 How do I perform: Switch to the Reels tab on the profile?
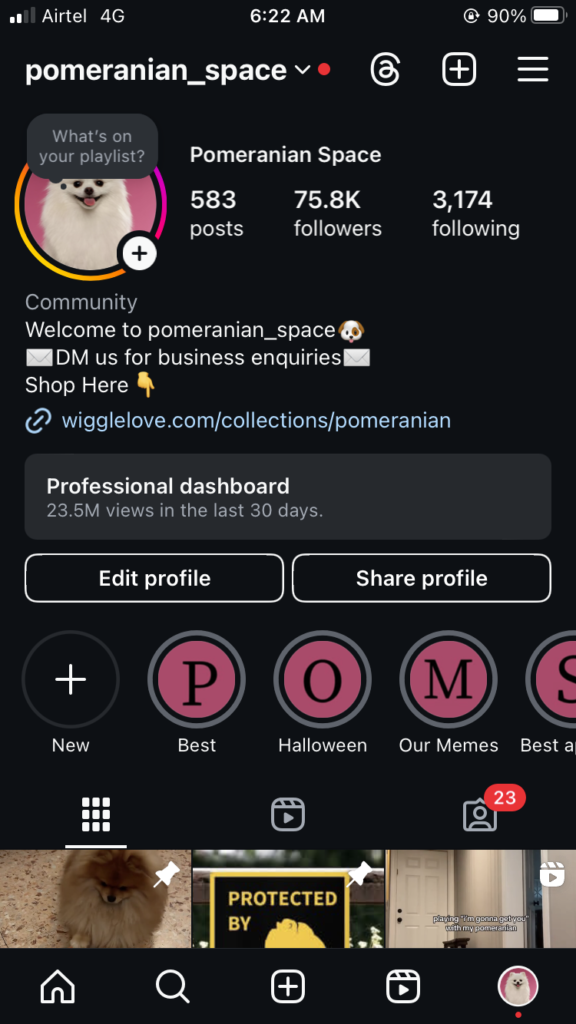click(288, 814)
